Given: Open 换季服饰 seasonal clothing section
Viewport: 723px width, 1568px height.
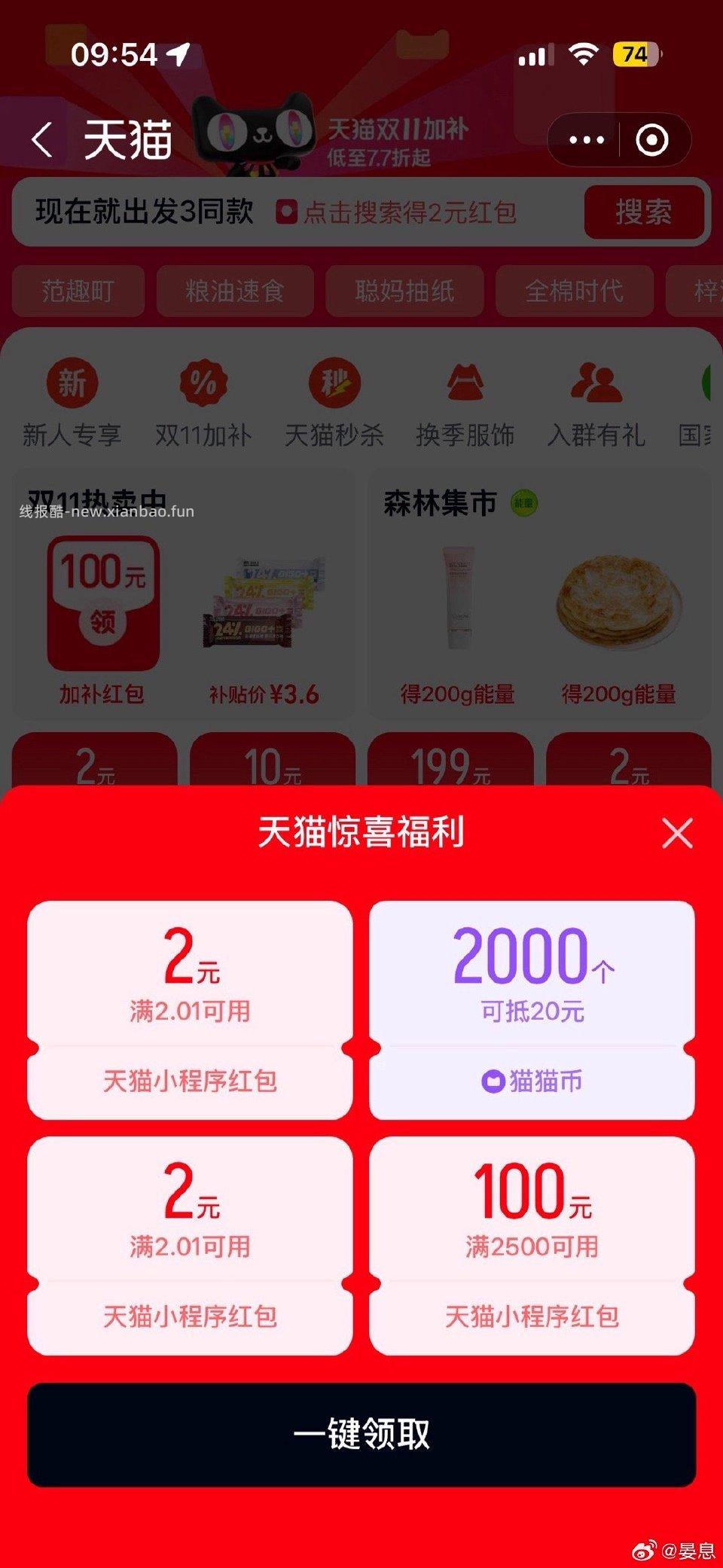Looking at the screenshot, I should 465,399.
